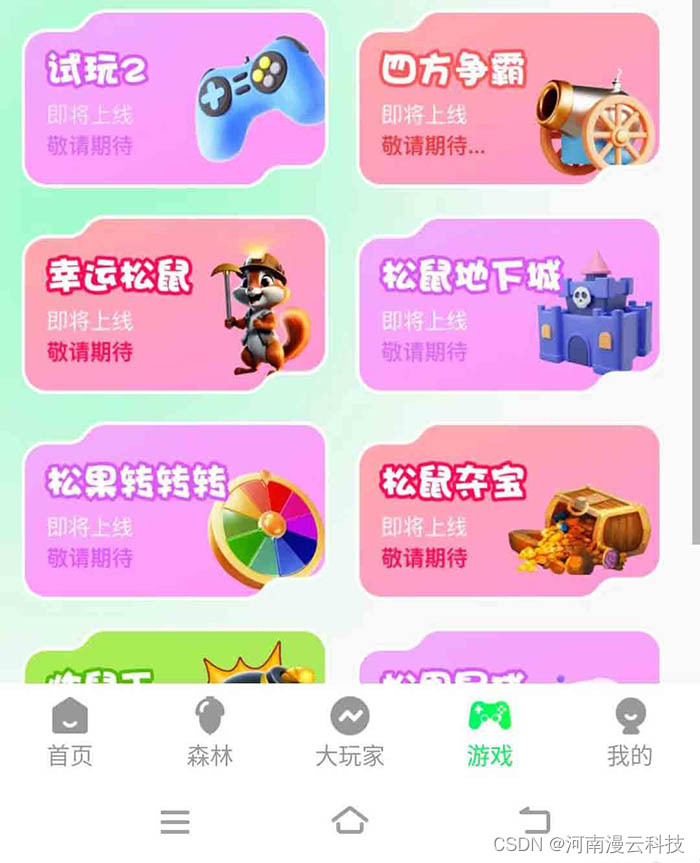Tap the 松果转转转 game card

[x=175, y=511]
